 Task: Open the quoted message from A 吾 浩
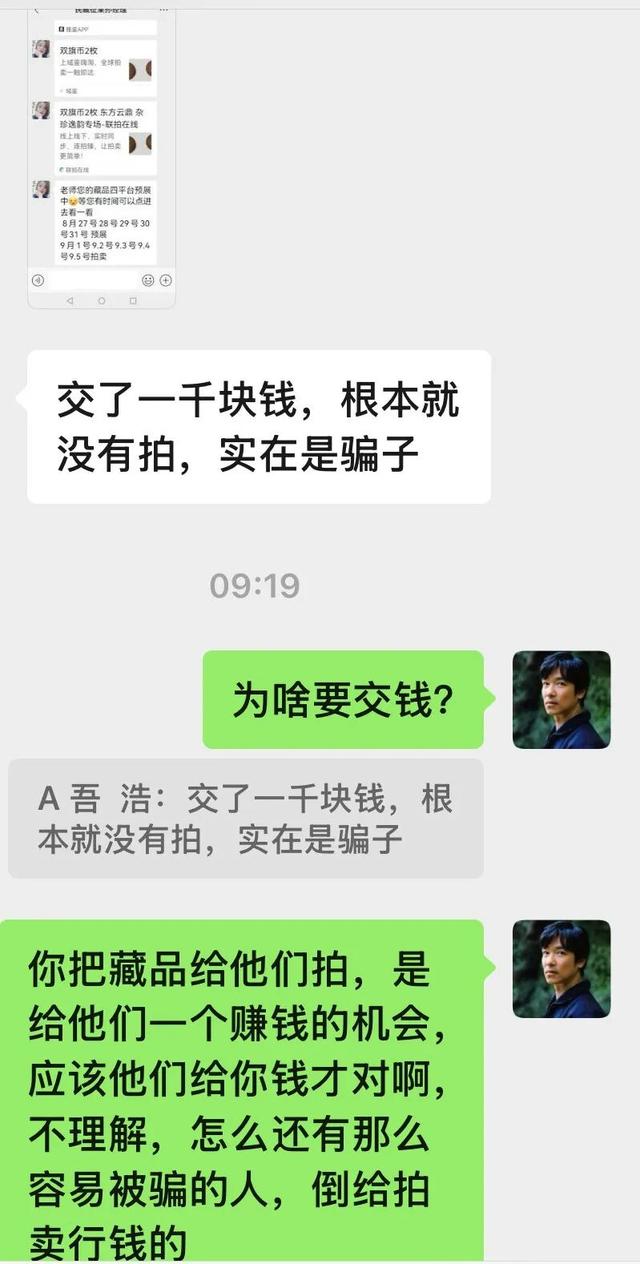click(x=245, y=818)
